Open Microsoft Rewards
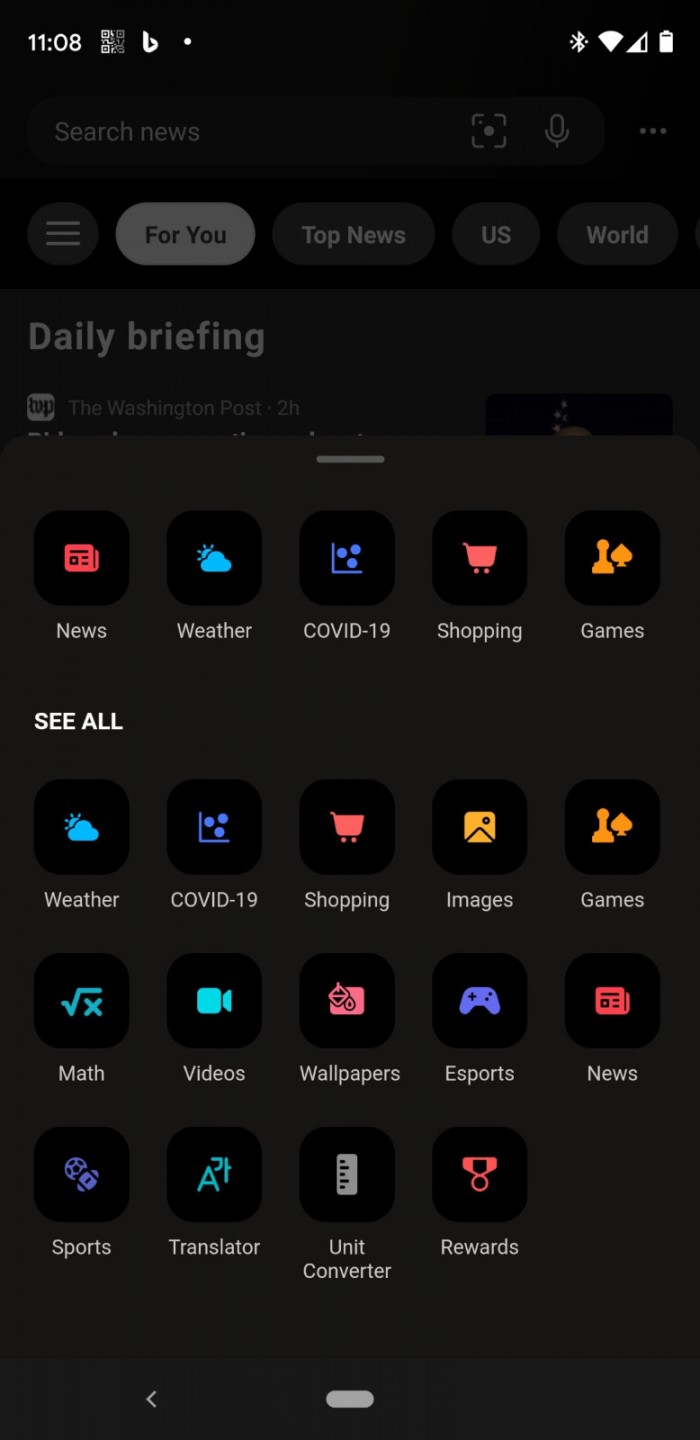This screenshot has height=1440, width=700. click(x=479, y=1174)
